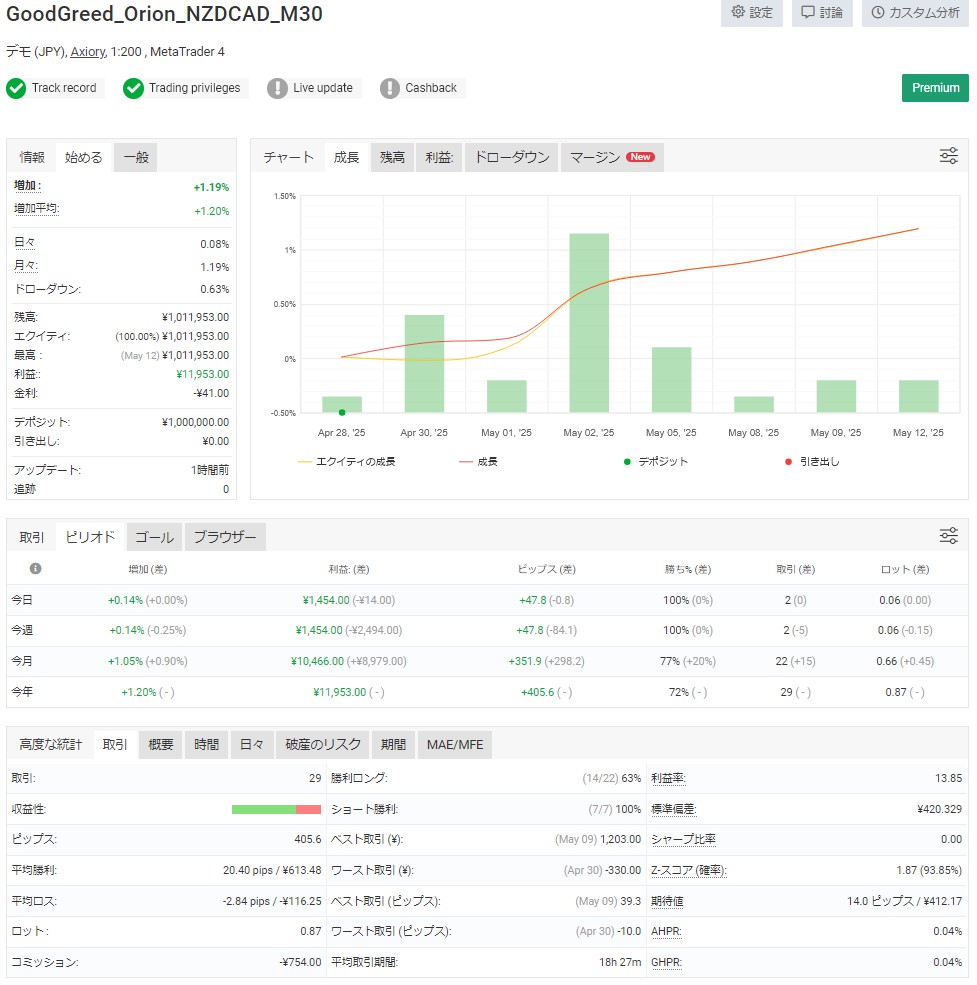
Task: Open the 討論 discussion button
Action: tap(822, 13)
